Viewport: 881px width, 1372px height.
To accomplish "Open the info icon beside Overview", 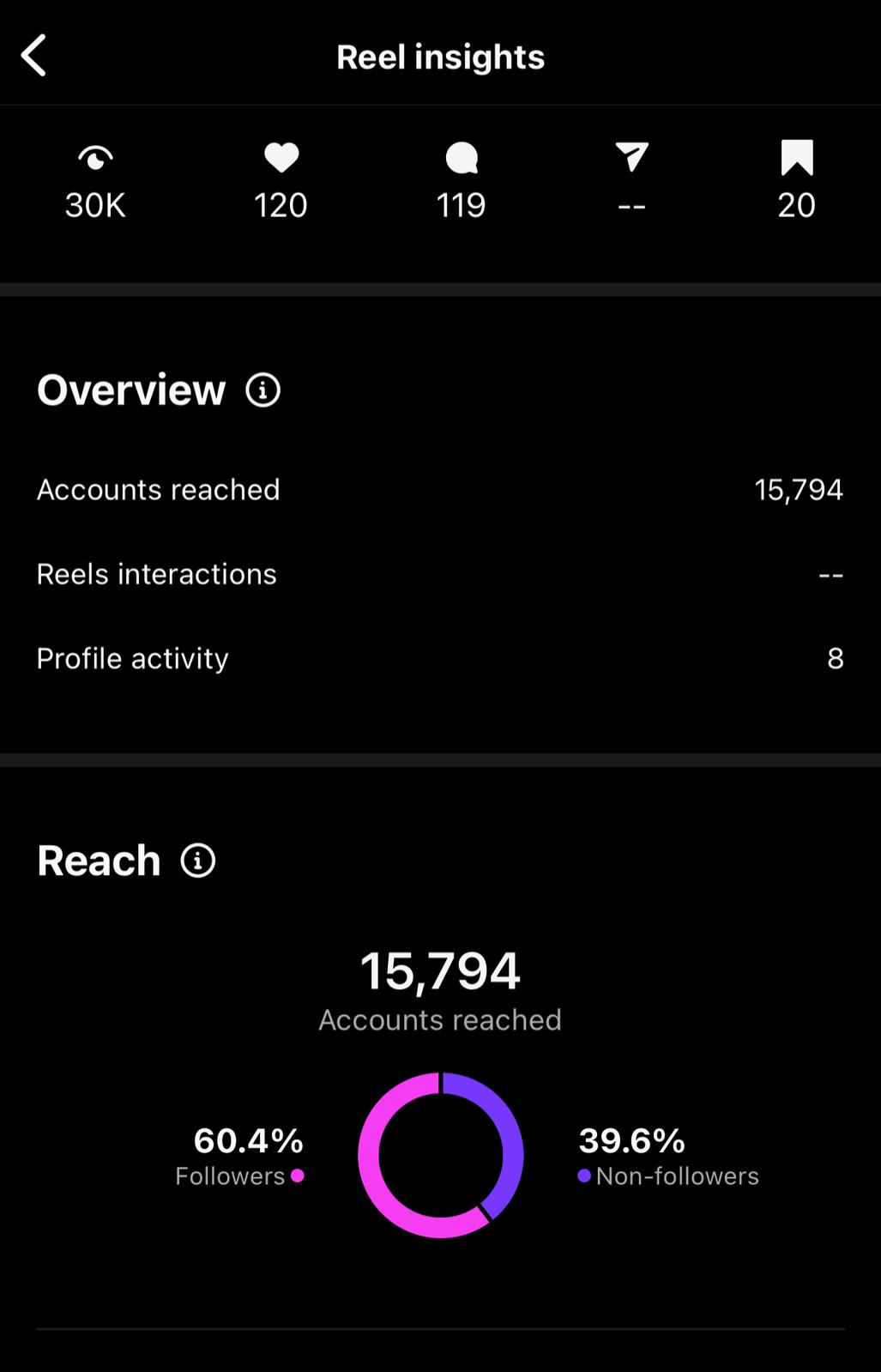I will tap(262, 390).
